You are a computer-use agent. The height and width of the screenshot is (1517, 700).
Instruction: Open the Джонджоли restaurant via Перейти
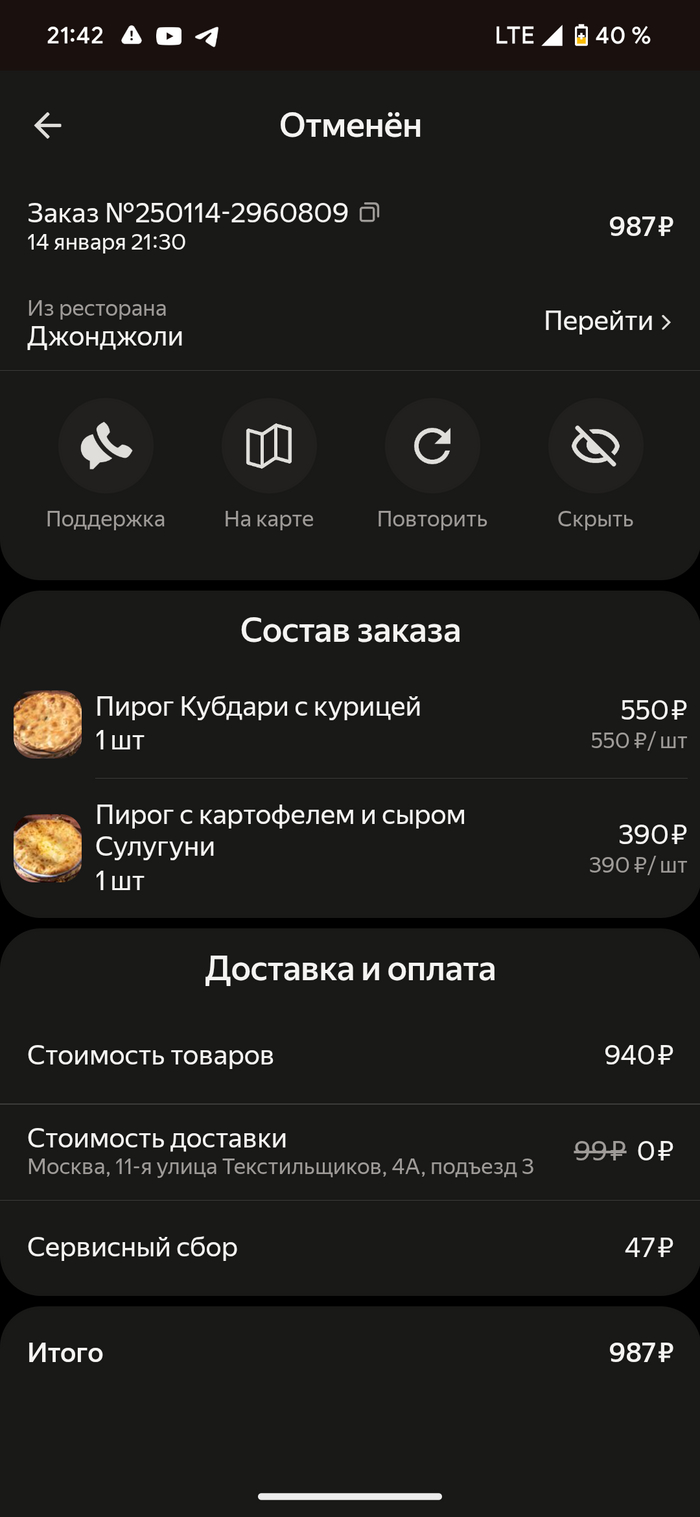(607, 321)
